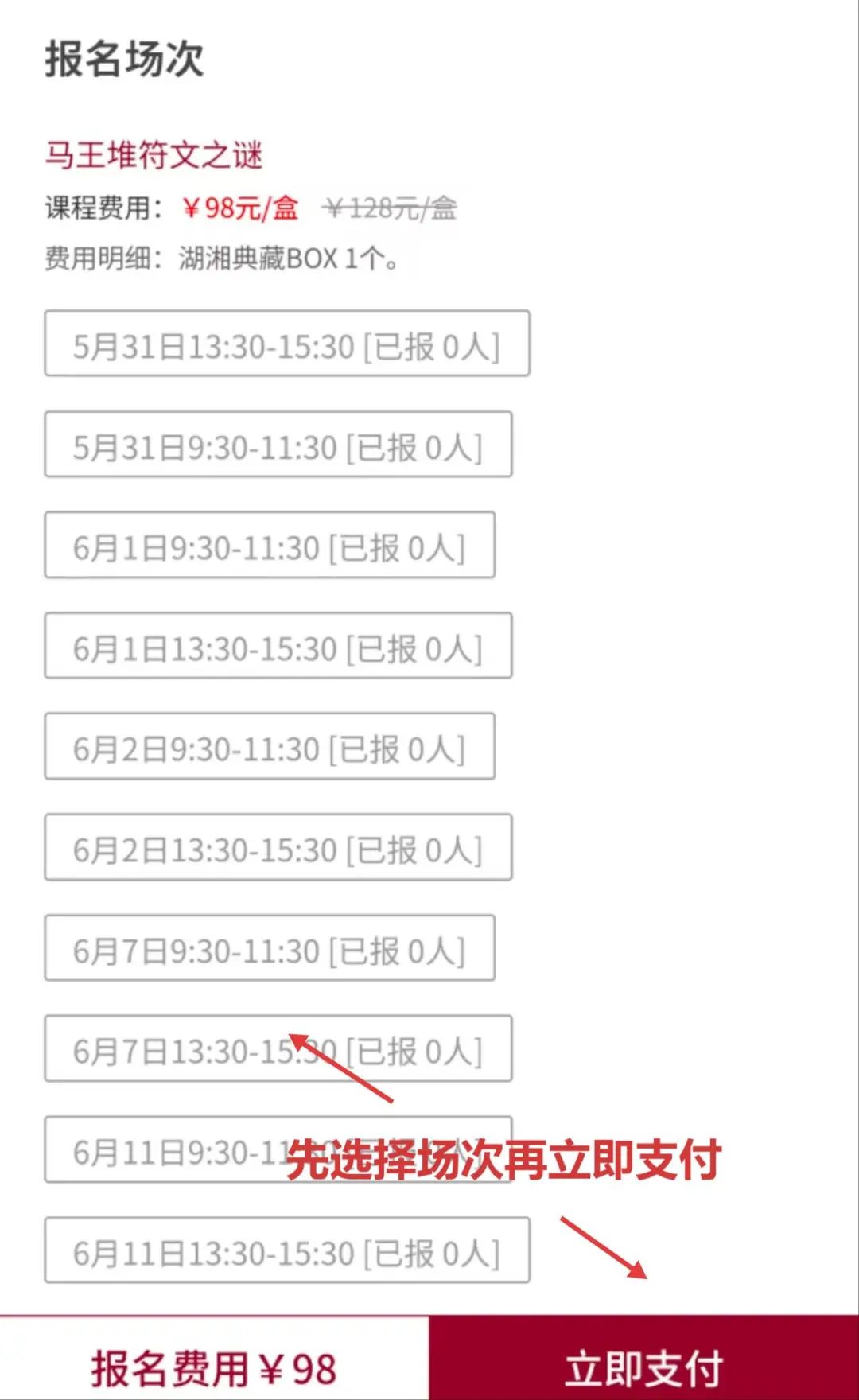Tap 立即支付 to pay now
The height and width of the screenshot is (1400, 859).
644,1359
